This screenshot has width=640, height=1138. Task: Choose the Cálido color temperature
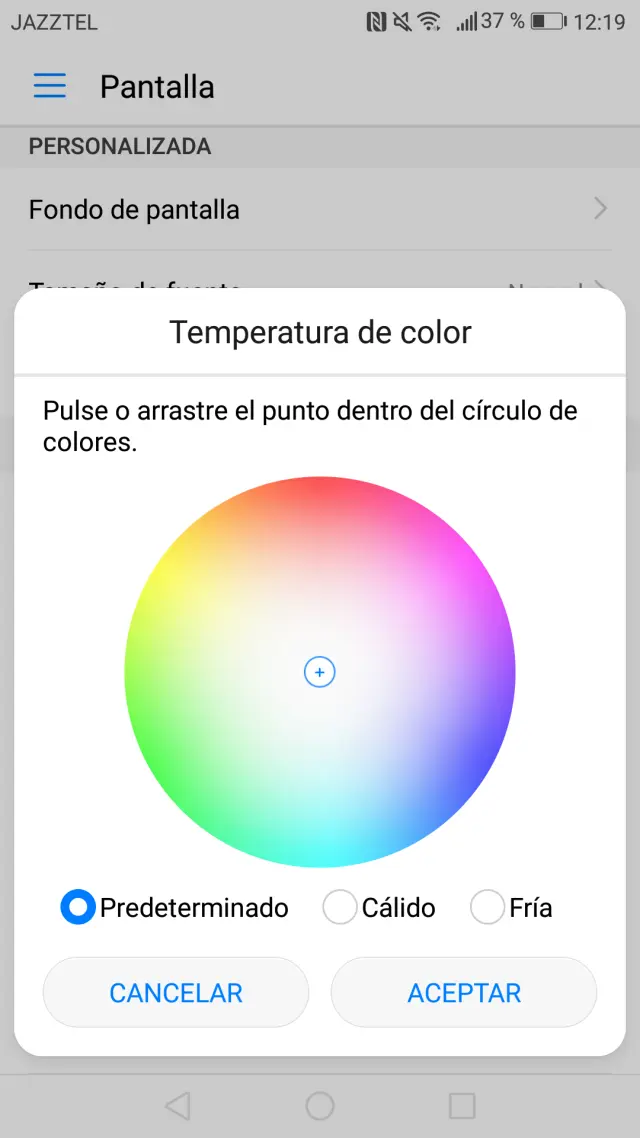pyautogui.click(x=341, y=907)
